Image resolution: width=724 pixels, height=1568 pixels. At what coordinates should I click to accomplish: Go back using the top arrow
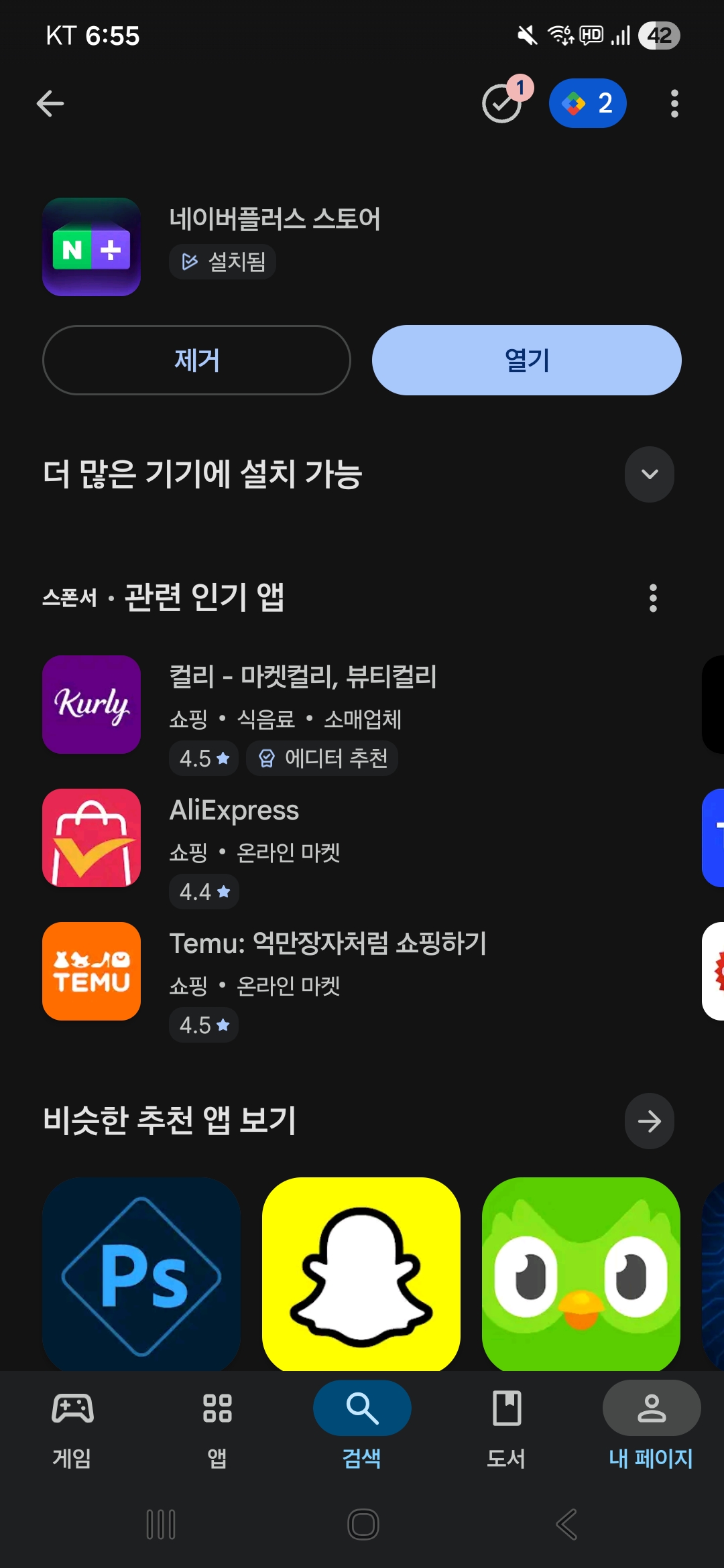50,104
